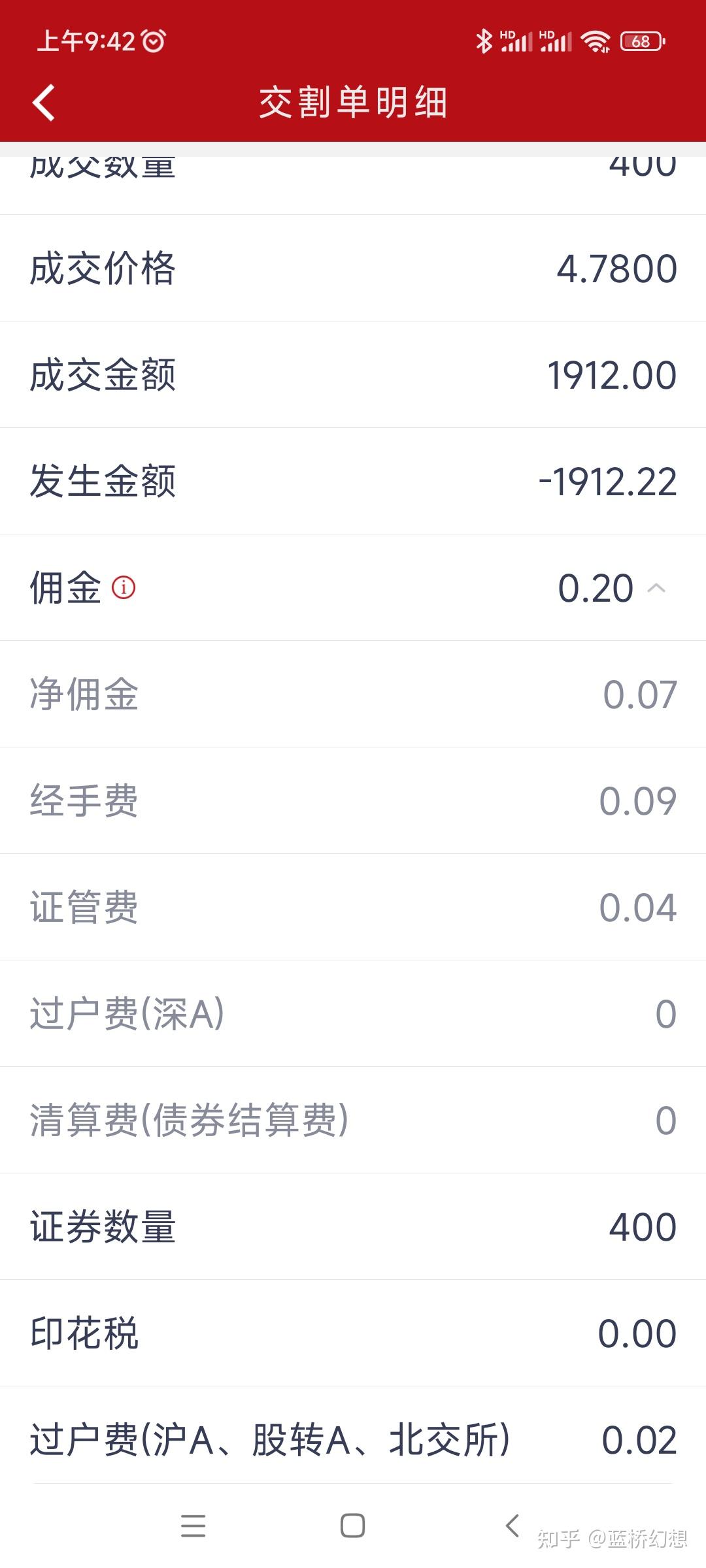Select the 发生金额 value -1912.22
This screenshot has height=1568, width=706.
[x=608, y=482]
